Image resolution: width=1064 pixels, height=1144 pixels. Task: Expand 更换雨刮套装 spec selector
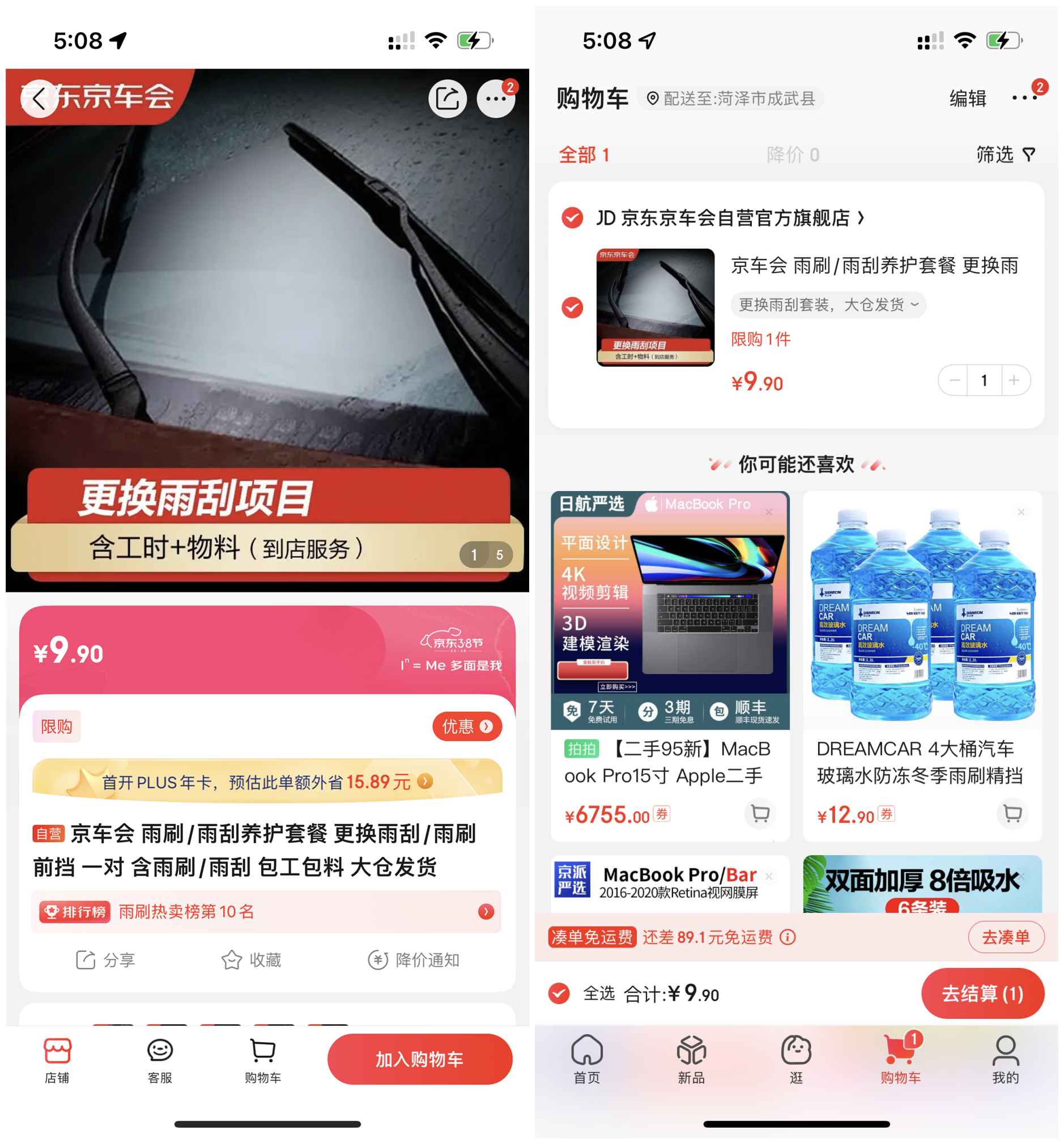pos(828,305)
